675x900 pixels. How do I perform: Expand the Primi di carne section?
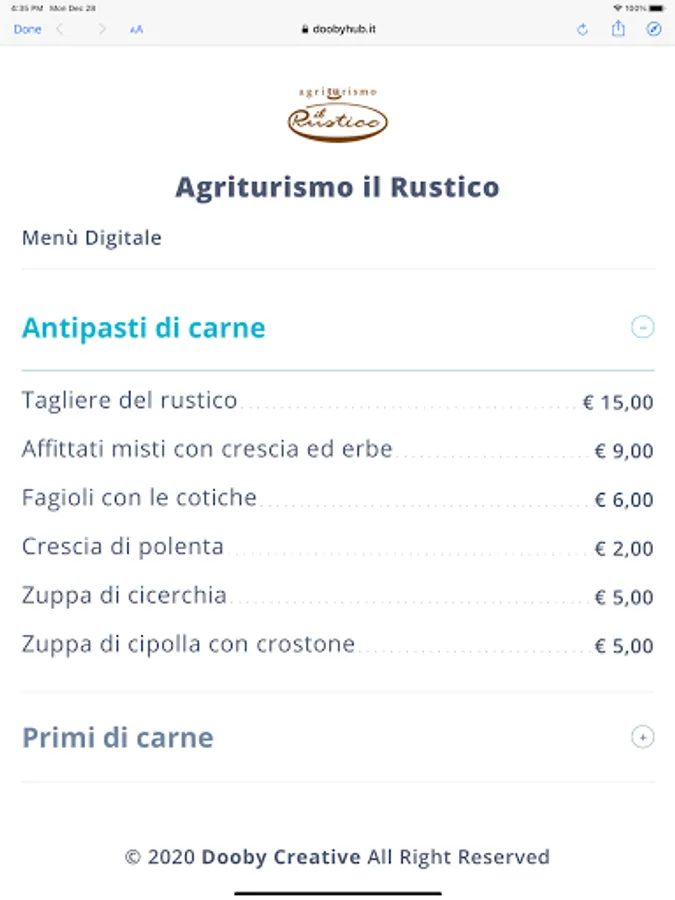(x=643, y=737)
